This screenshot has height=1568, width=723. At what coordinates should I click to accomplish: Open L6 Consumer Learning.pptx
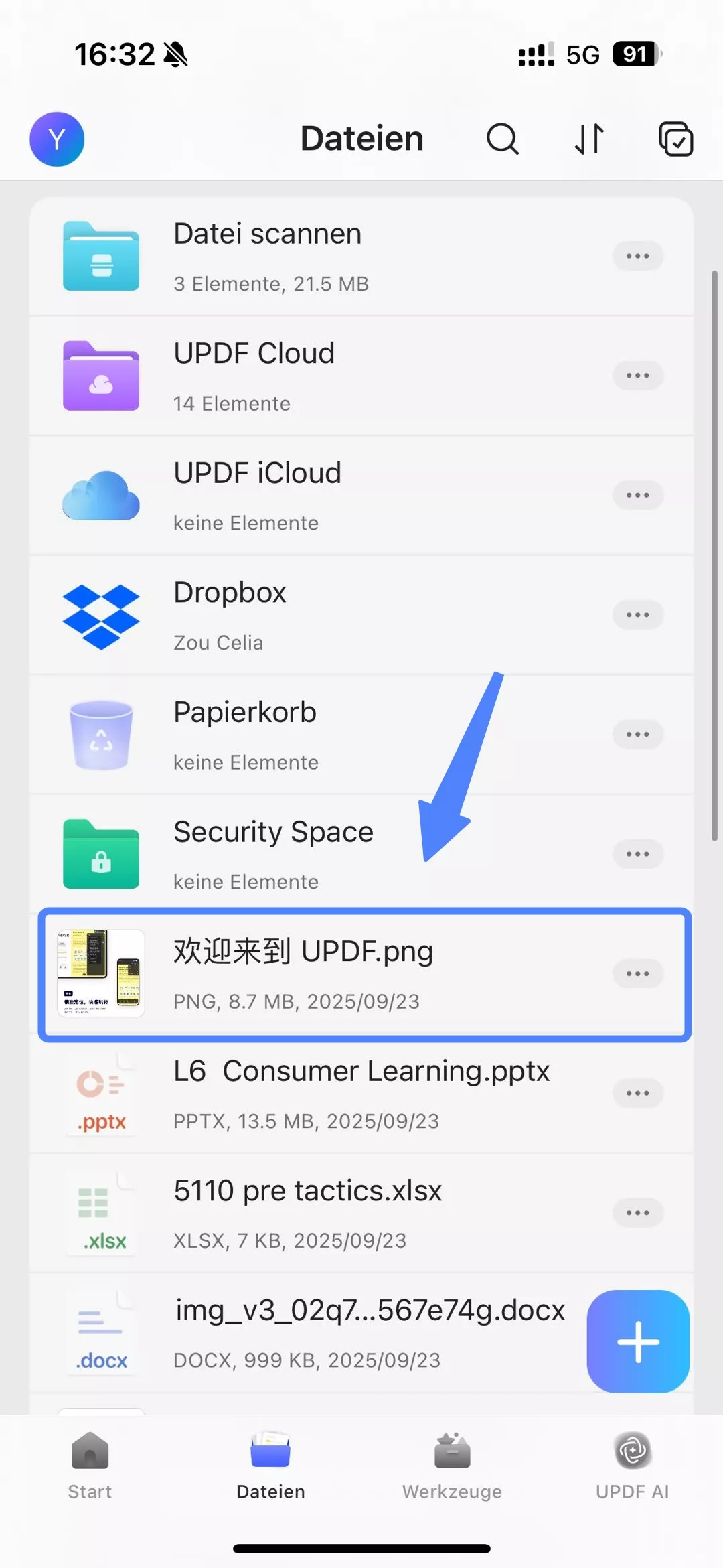tap(361, 1093)
